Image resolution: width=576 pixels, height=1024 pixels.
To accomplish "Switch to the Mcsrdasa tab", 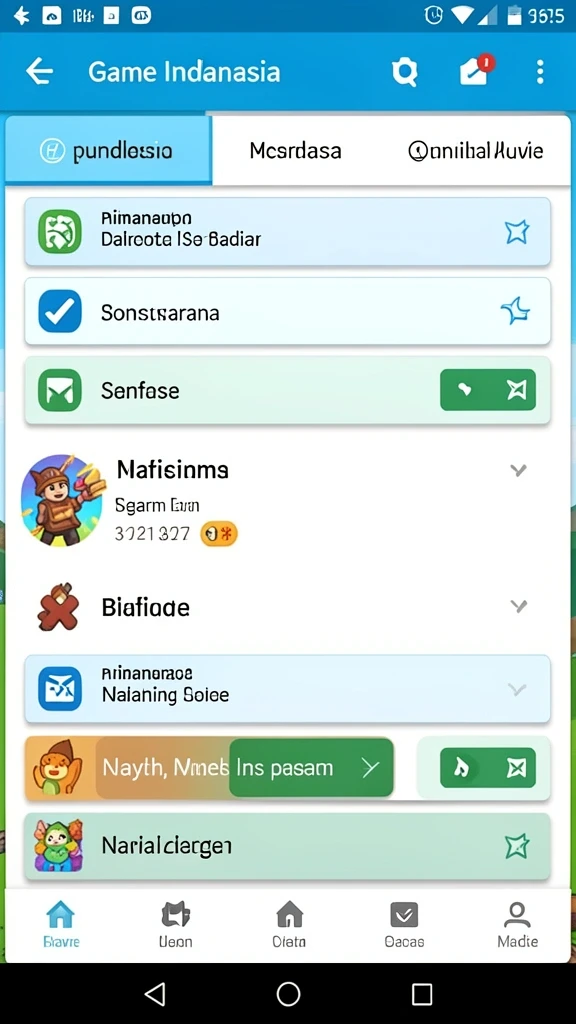I will click(x=295, y=151).
